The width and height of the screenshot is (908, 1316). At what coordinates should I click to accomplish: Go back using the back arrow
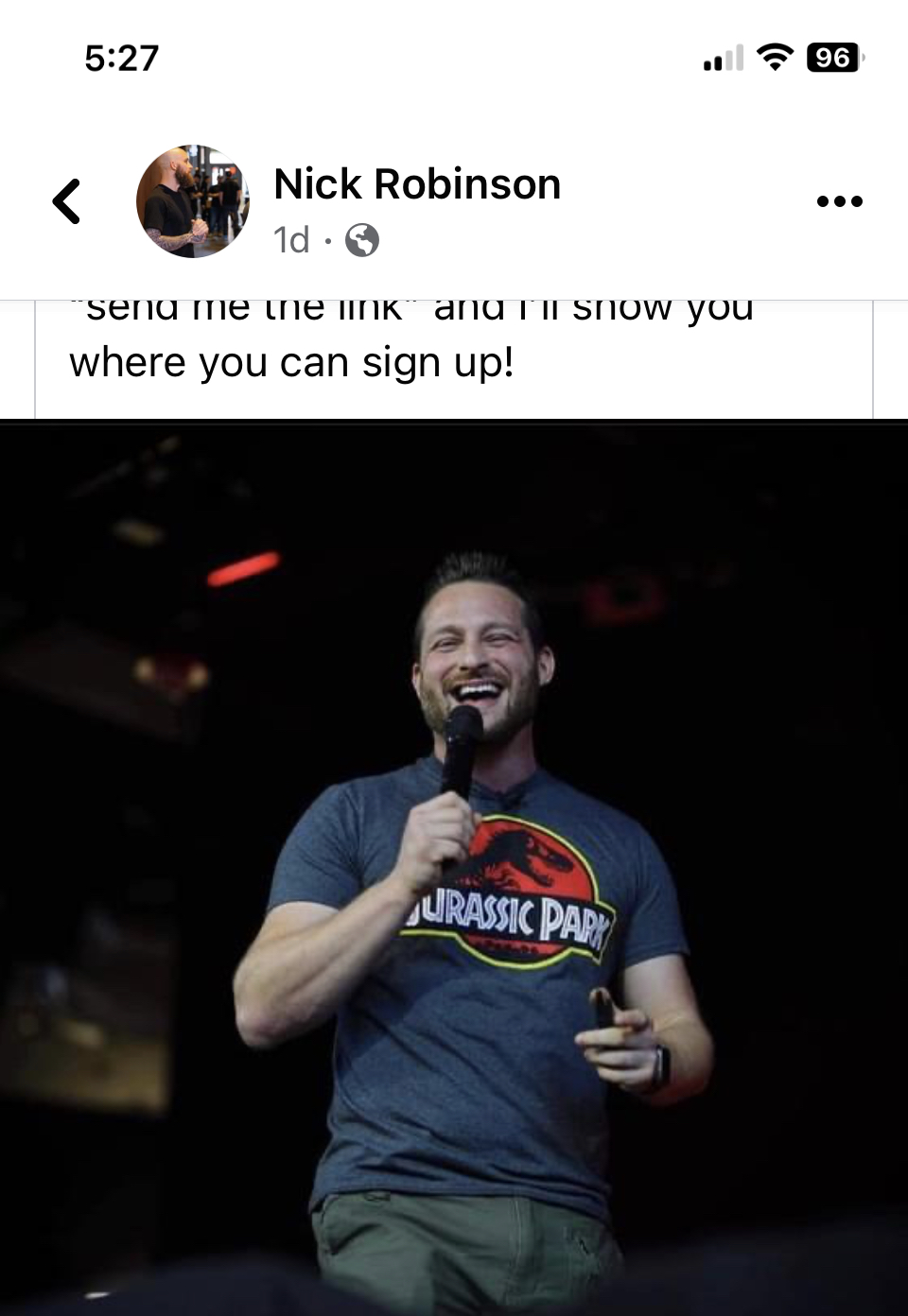(x=66, y=201)
